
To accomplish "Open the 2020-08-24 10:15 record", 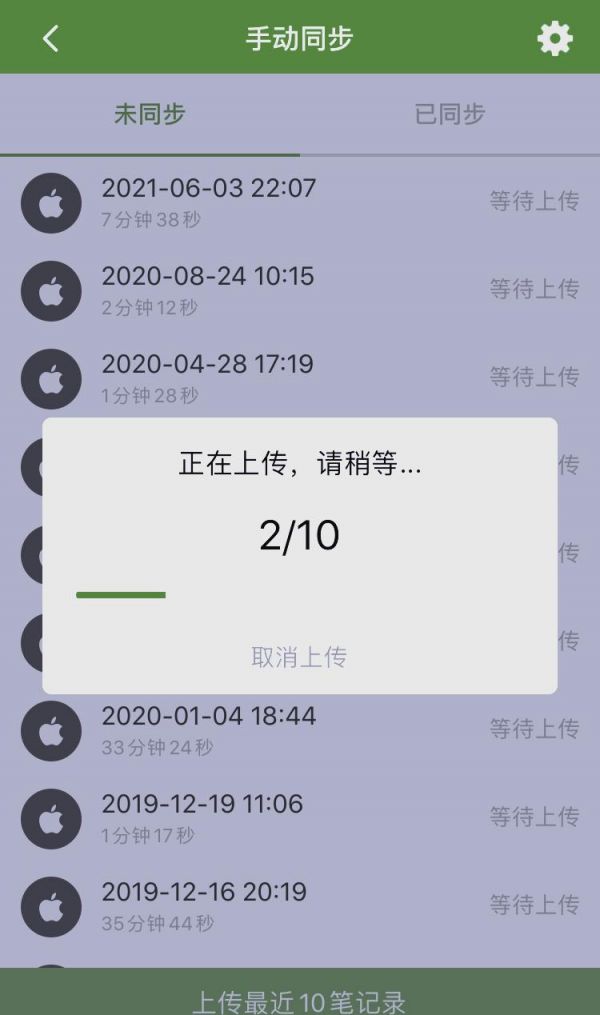I will pos(300,291).
